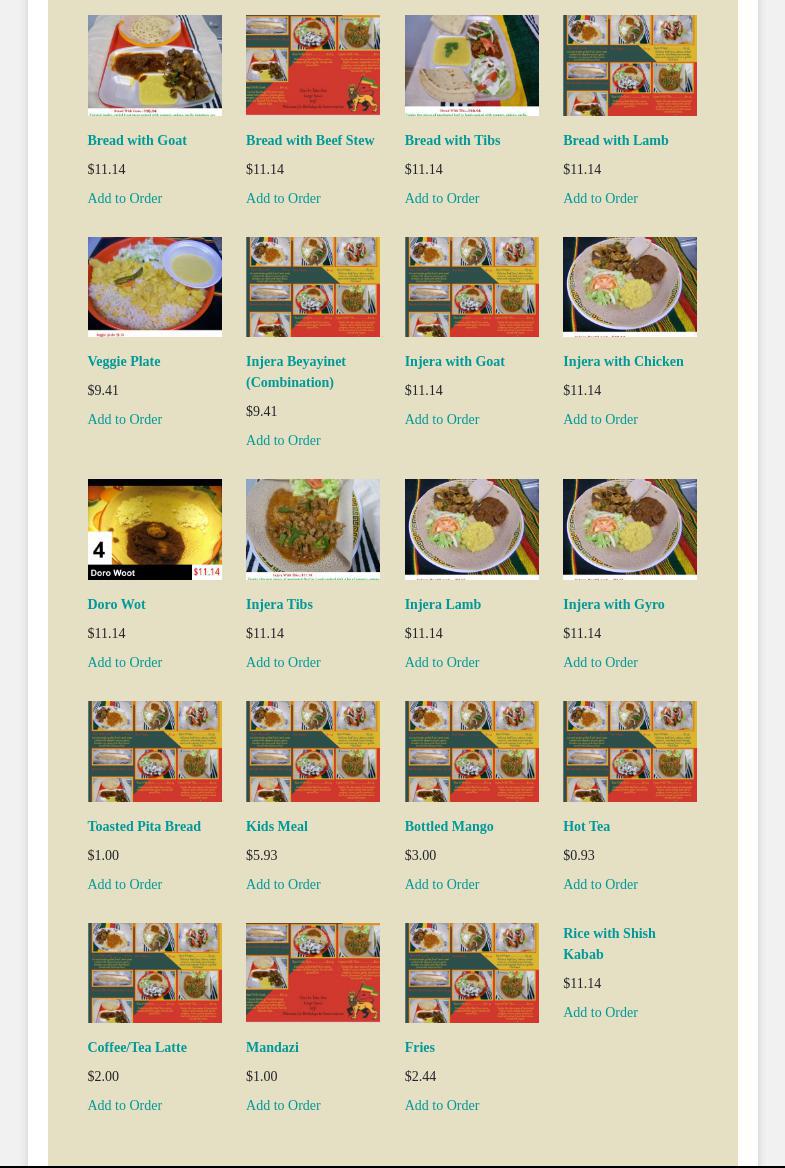Add Coffee/Tea Latte to order
Viewport: 785px width, 1168px height.
124,1105
